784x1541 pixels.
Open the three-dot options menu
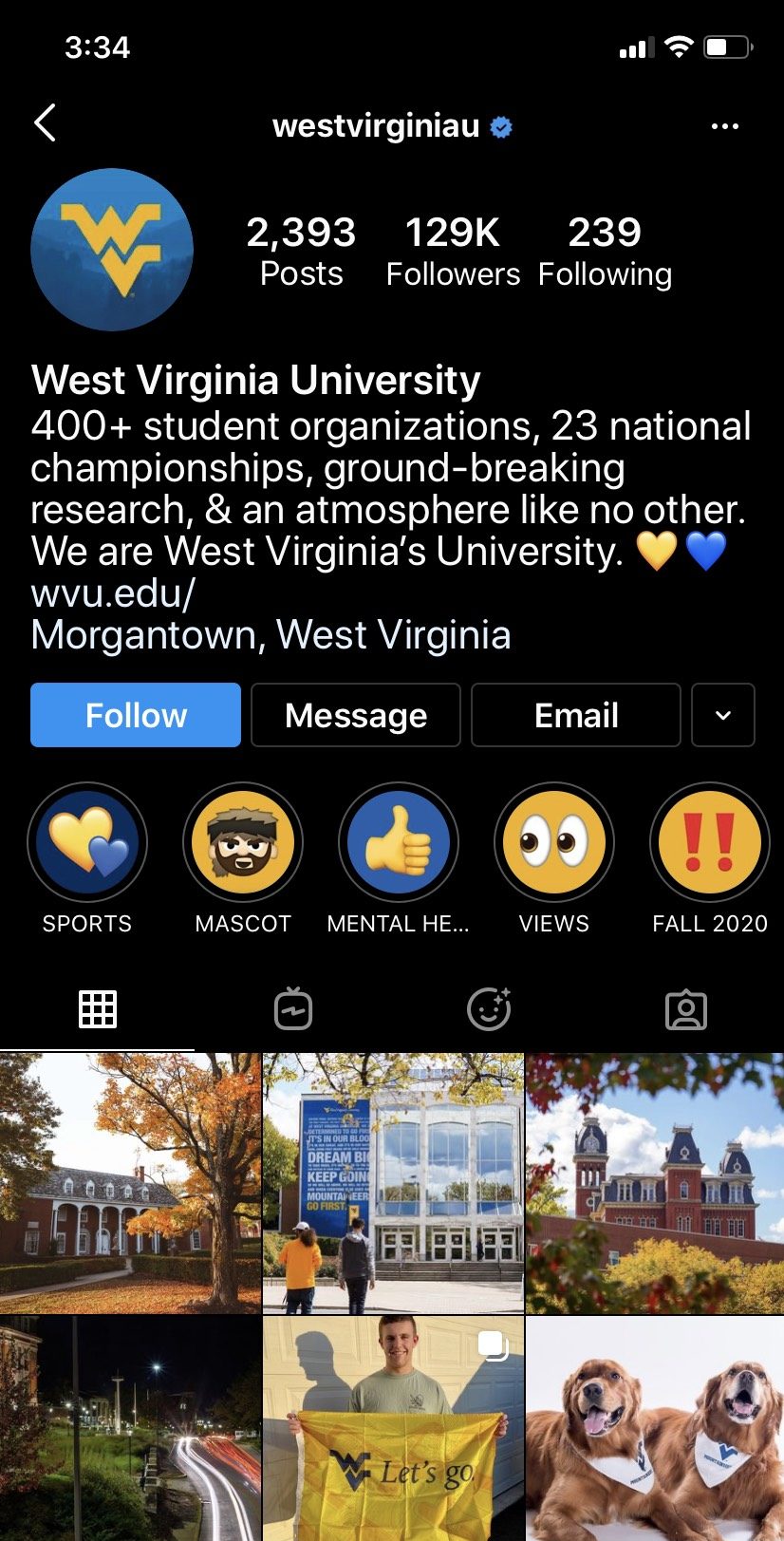point(724,126)
